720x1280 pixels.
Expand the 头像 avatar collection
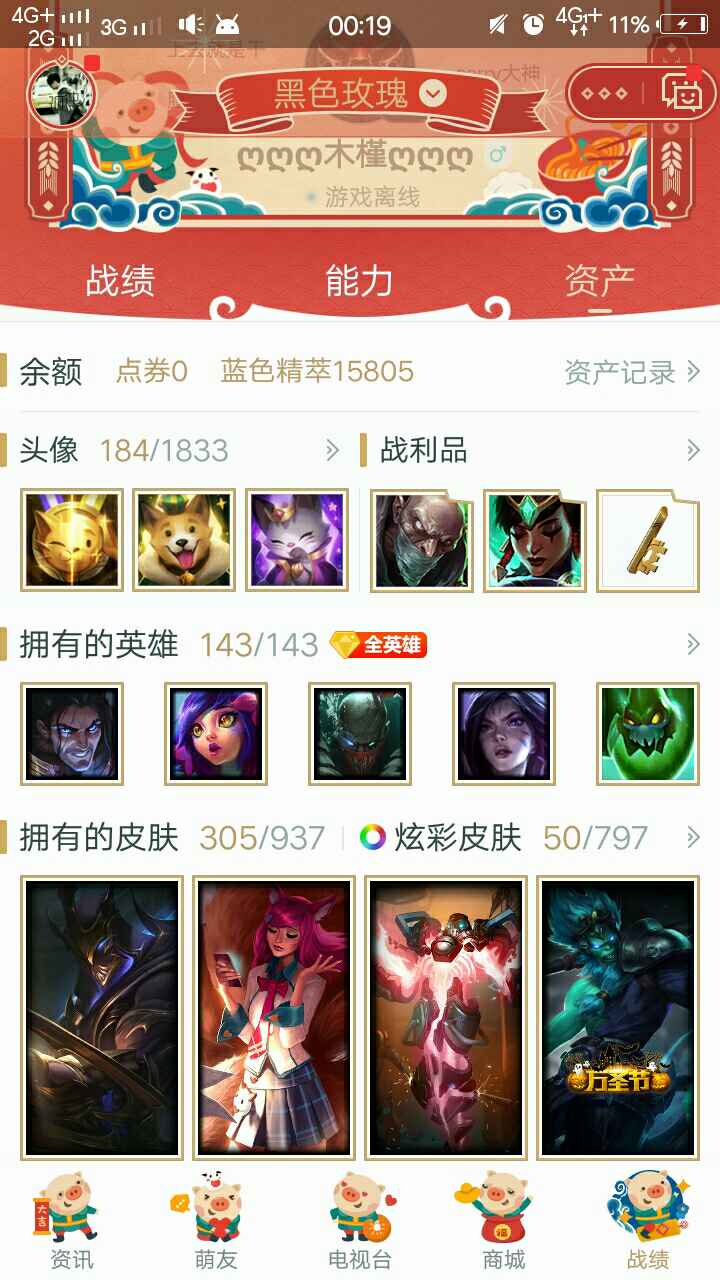click(x=333, y=451)
